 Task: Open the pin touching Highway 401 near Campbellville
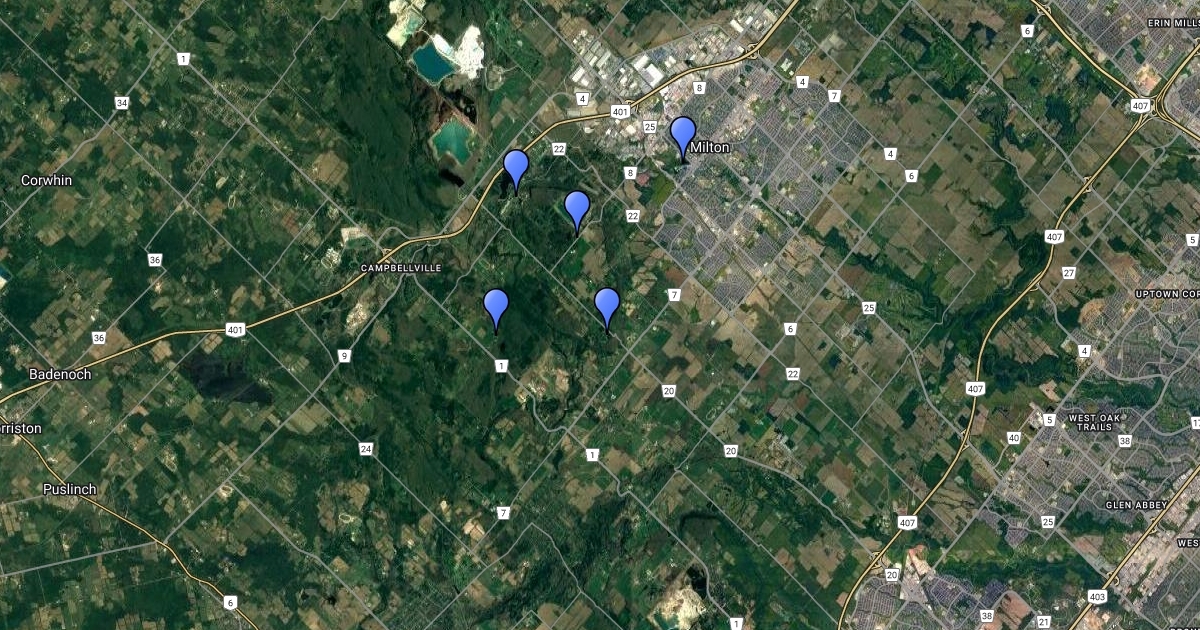(516, 167)
